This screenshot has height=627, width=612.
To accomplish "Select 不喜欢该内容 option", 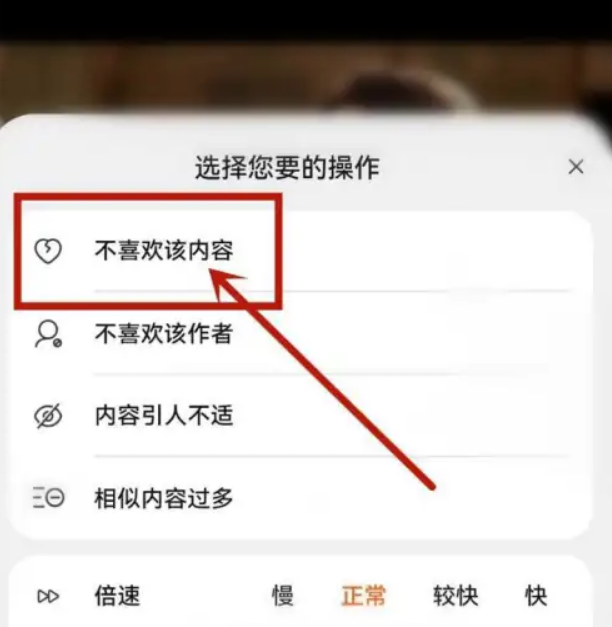I will 164,250.
